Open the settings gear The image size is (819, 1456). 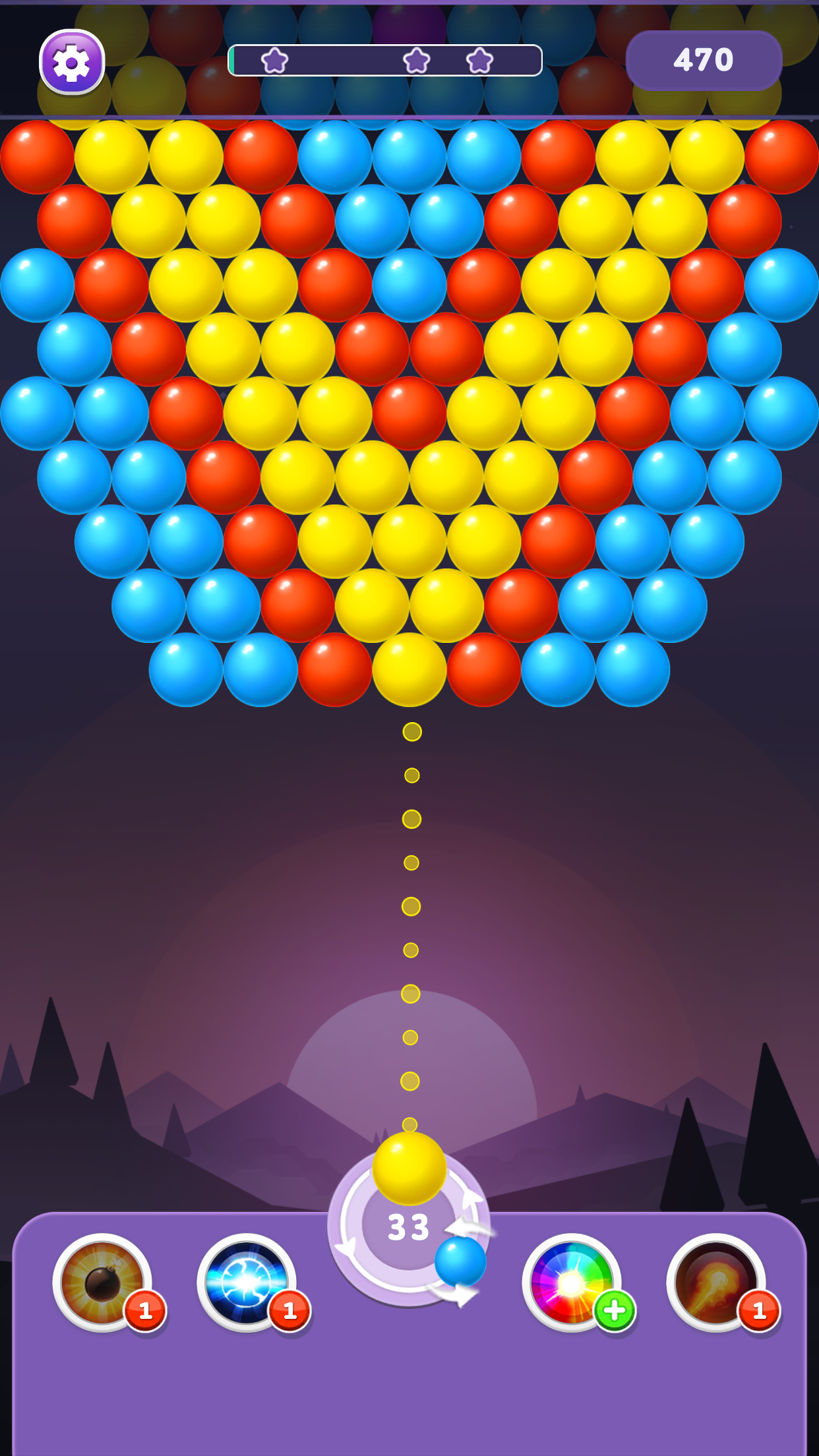(72, 62)
